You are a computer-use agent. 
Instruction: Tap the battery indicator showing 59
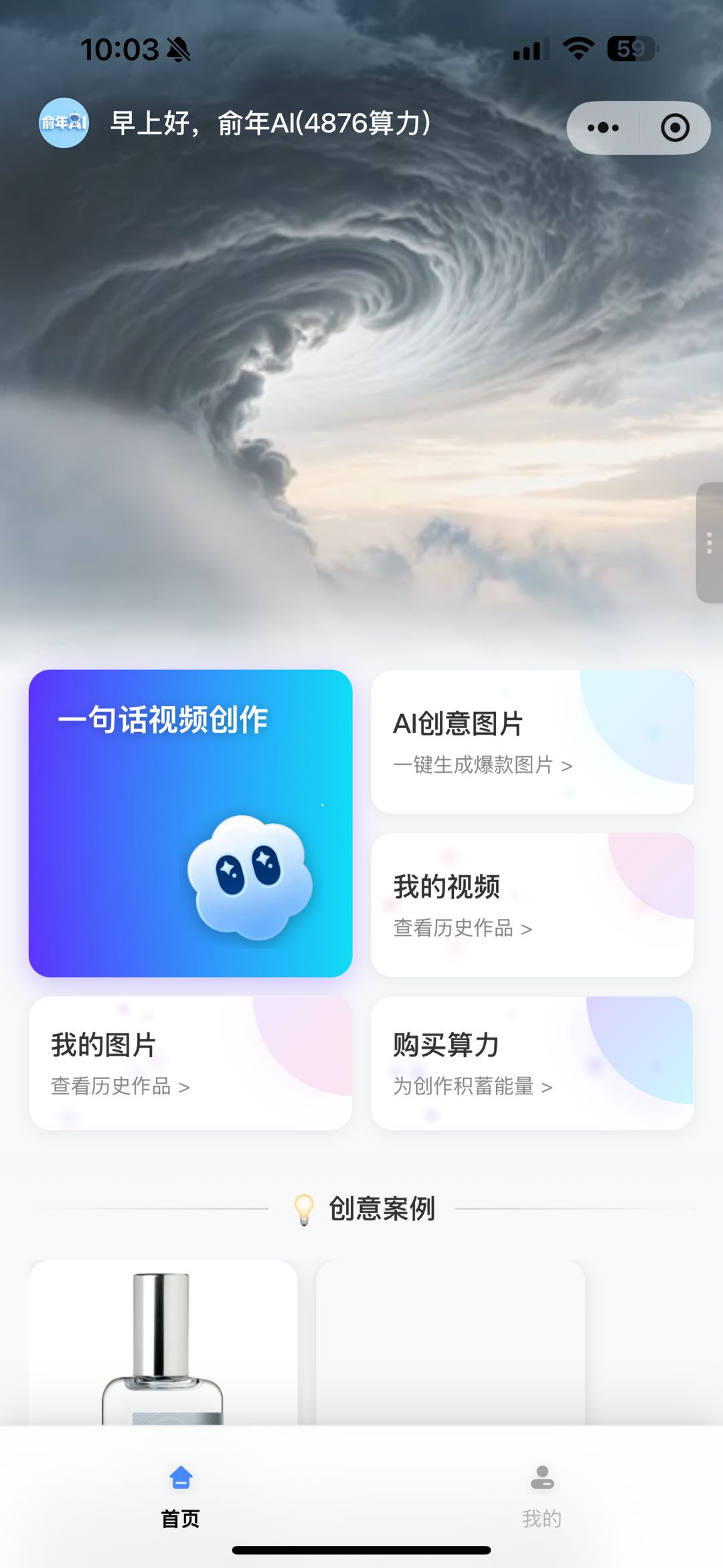click(x=630, y=47)
